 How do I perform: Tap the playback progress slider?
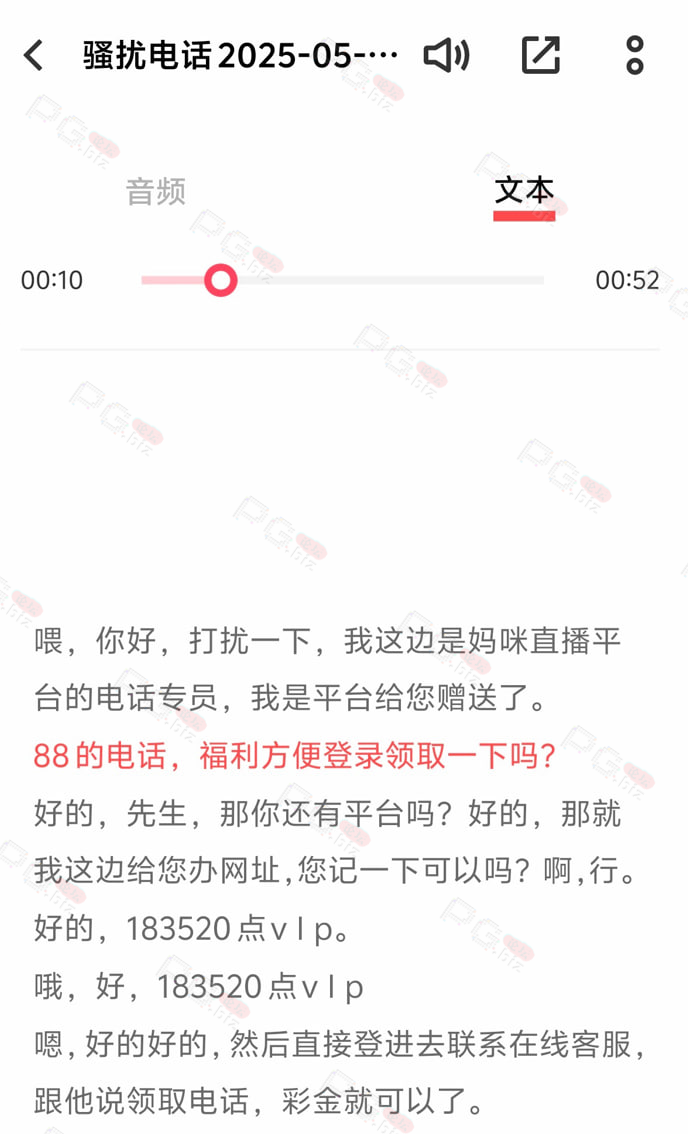tap(342, 280)
